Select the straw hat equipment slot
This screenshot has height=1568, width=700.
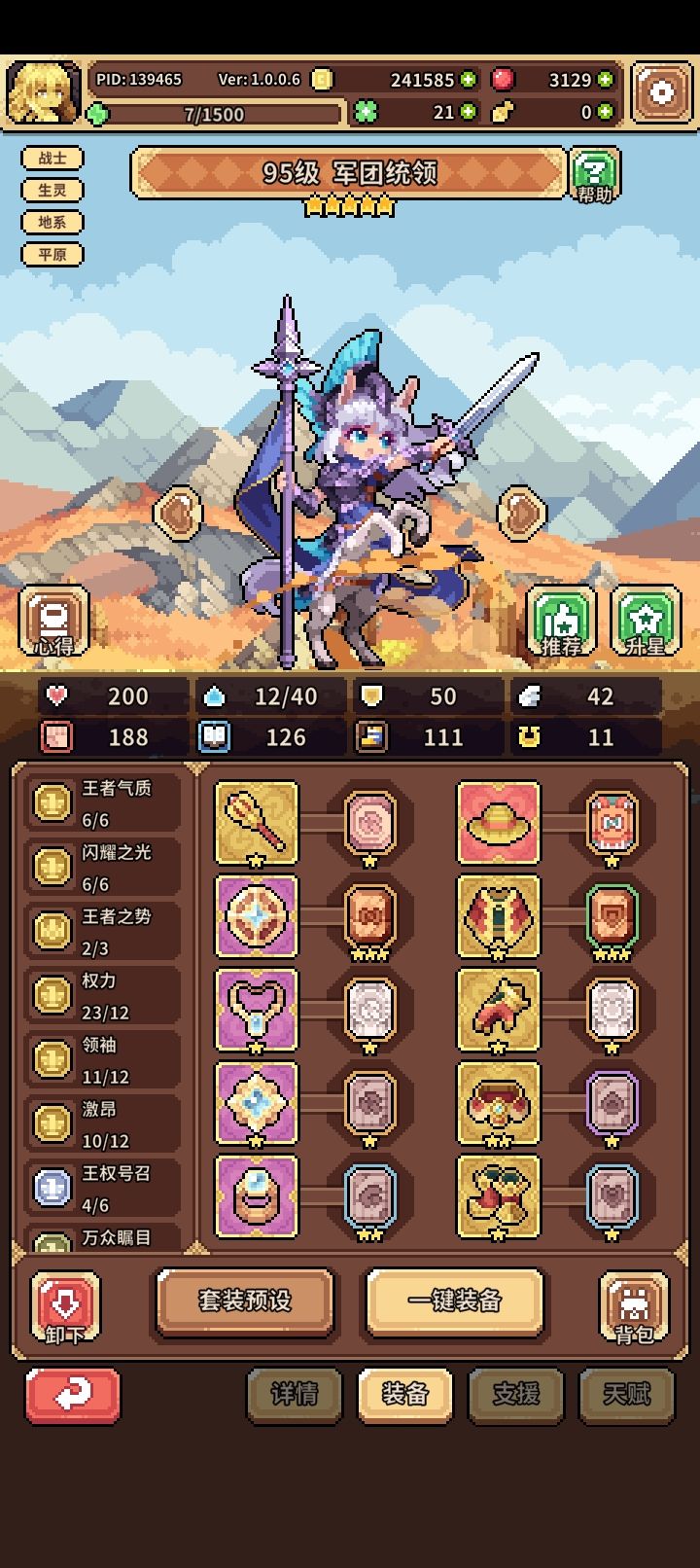pos(498,823)
